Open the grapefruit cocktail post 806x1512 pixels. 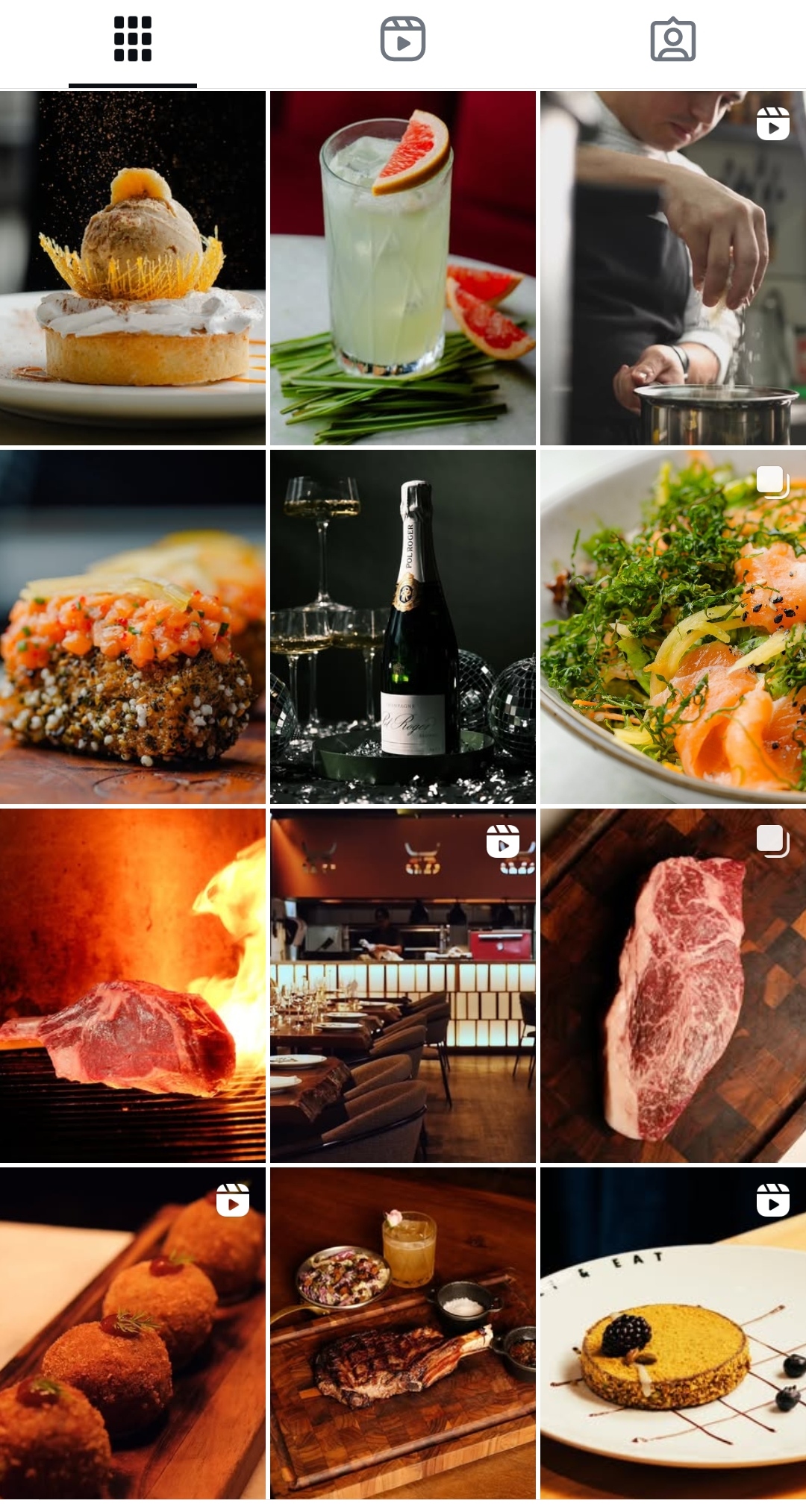(x=403, y=269)
